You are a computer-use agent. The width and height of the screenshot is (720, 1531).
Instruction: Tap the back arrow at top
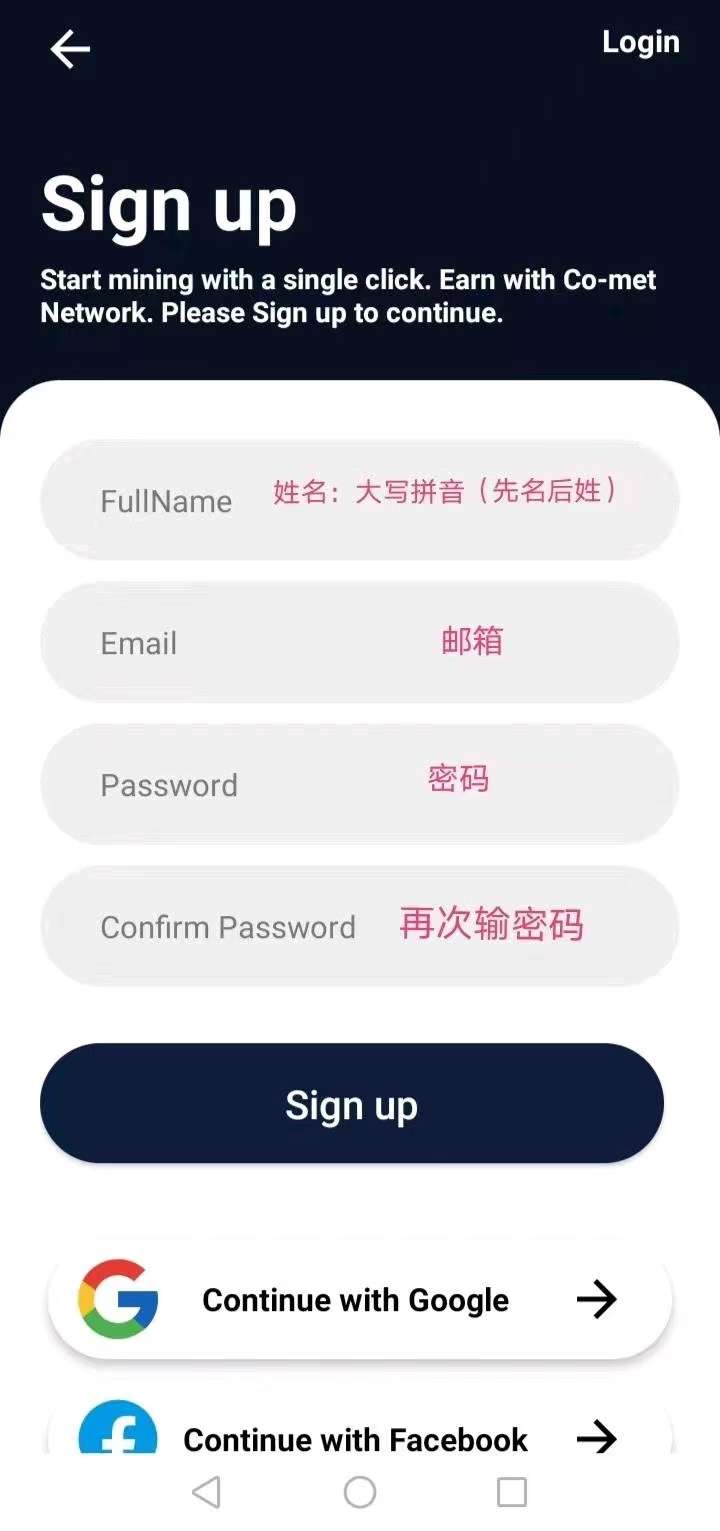(x=70, y=49)
